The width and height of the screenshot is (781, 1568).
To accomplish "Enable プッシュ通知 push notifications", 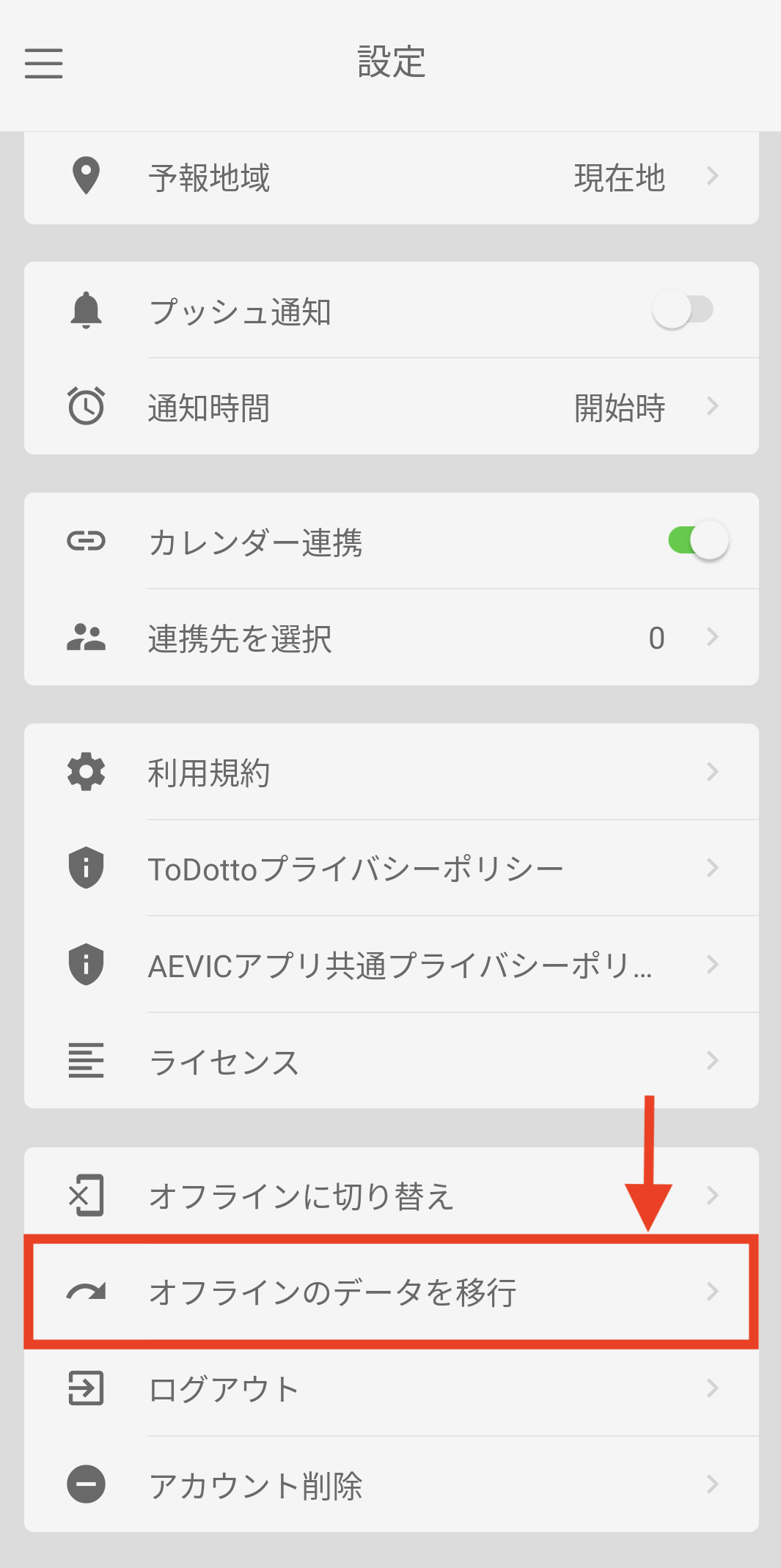I will (x=683, y=310).
